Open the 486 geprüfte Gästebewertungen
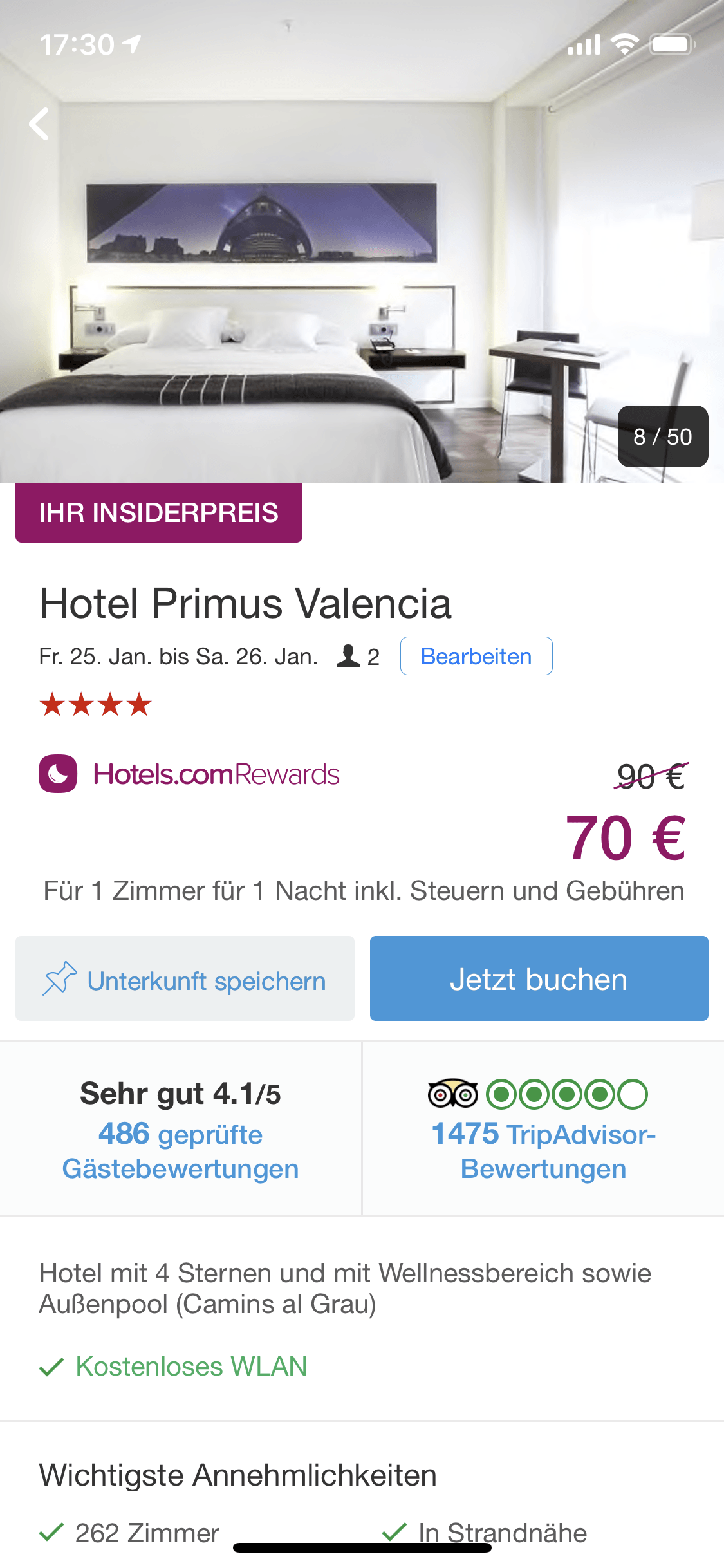 click(x=181, y=1151)
